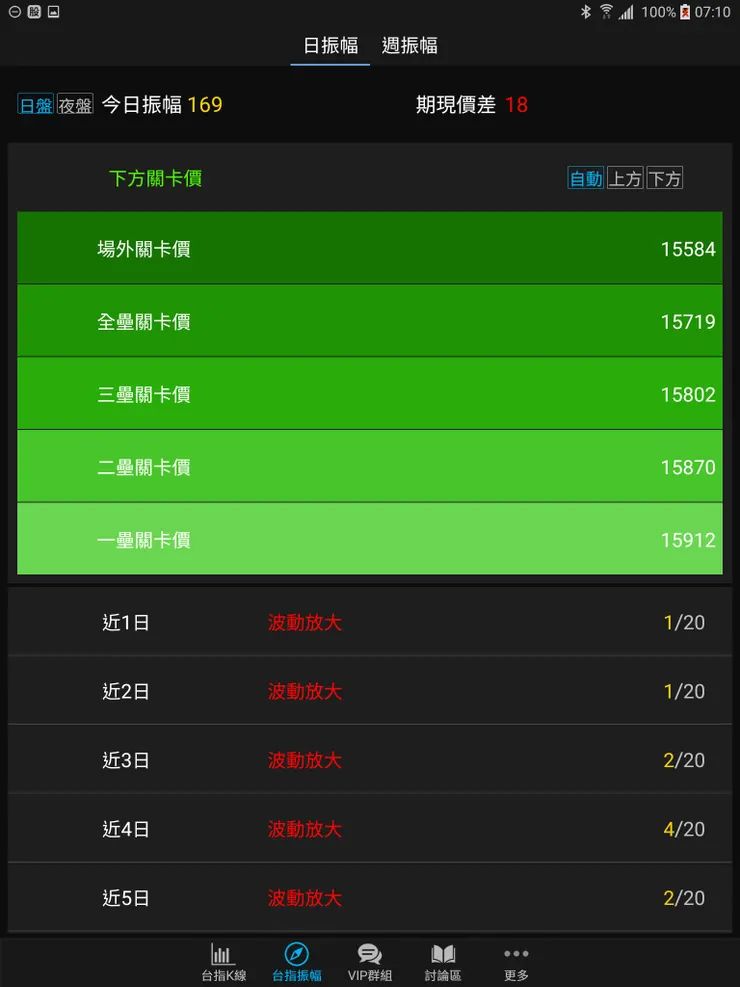Open the 近1日 波動放大 entry
740x987 pixels.
[370, 620]
